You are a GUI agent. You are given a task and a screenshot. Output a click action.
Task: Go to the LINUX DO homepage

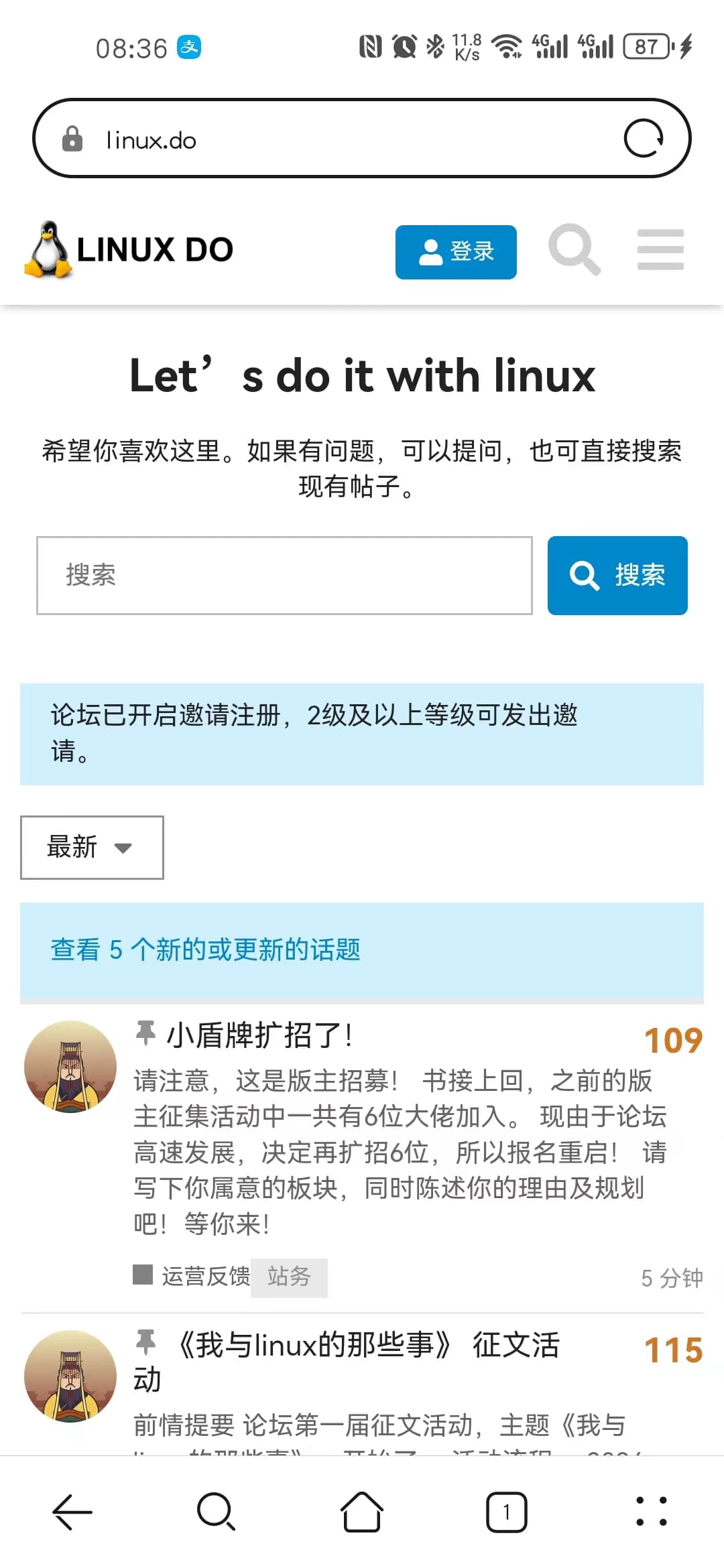click(129, 250)
